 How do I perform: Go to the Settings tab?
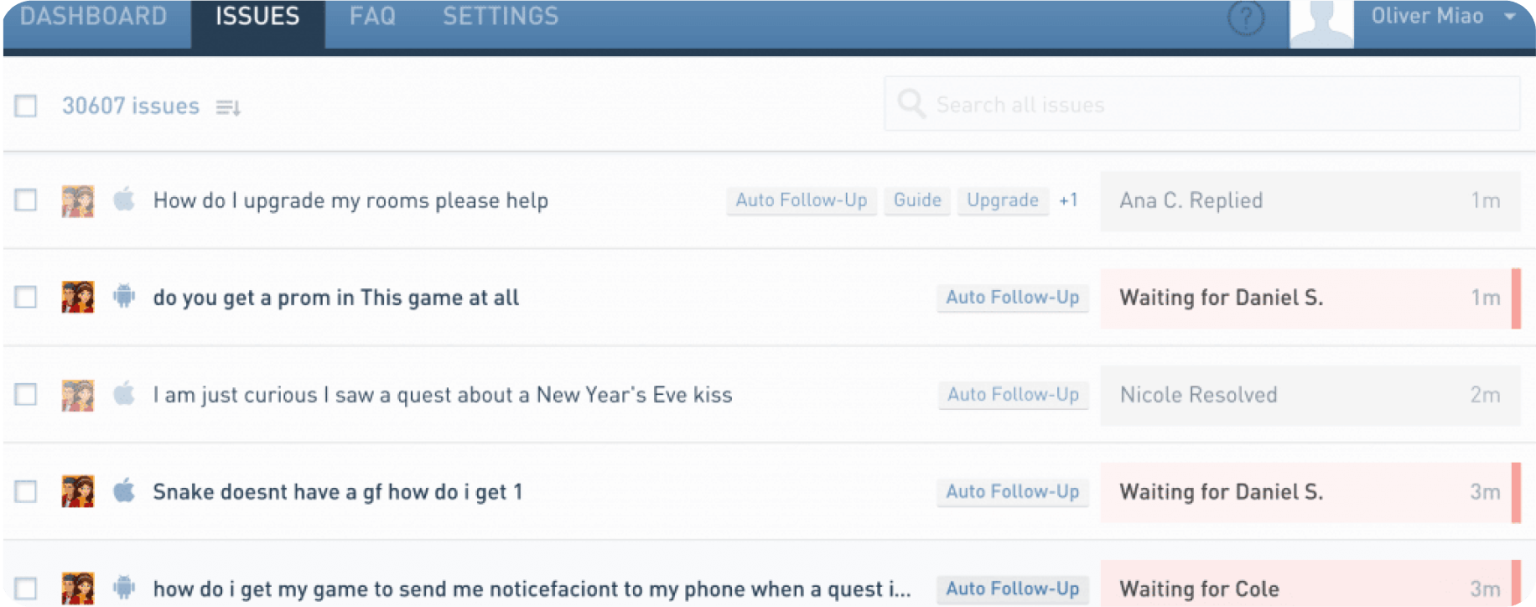[500, 17]
